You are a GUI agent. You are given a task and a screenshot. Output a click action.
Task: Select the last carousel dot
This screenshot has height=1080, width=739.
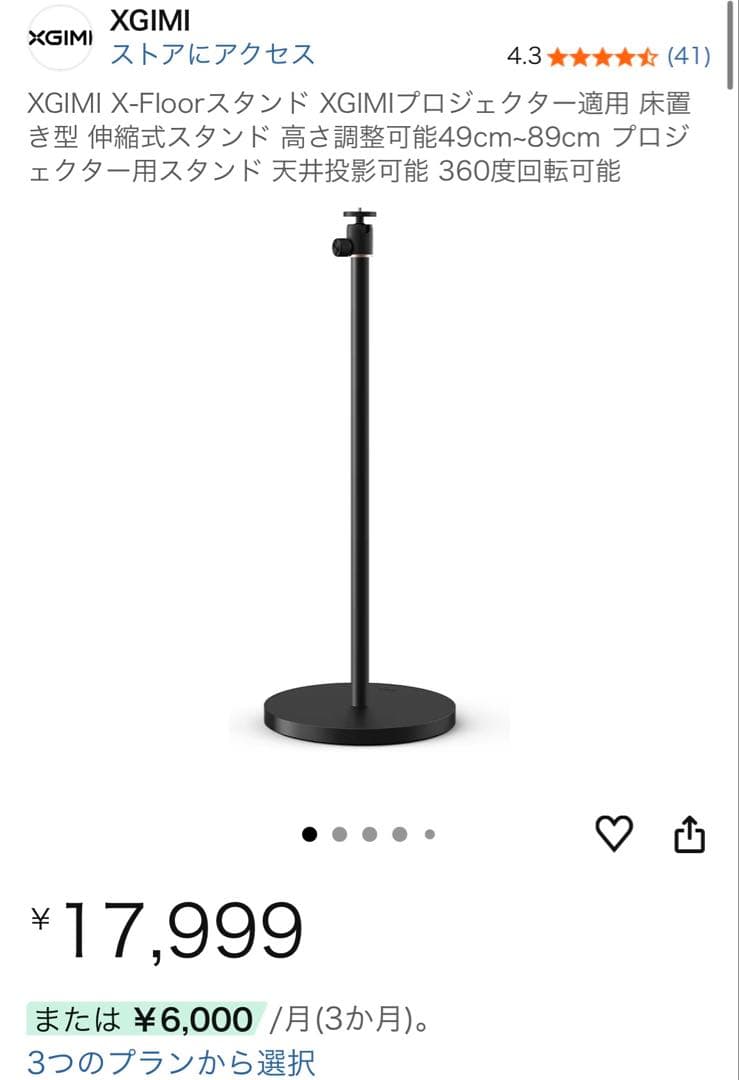431,831
